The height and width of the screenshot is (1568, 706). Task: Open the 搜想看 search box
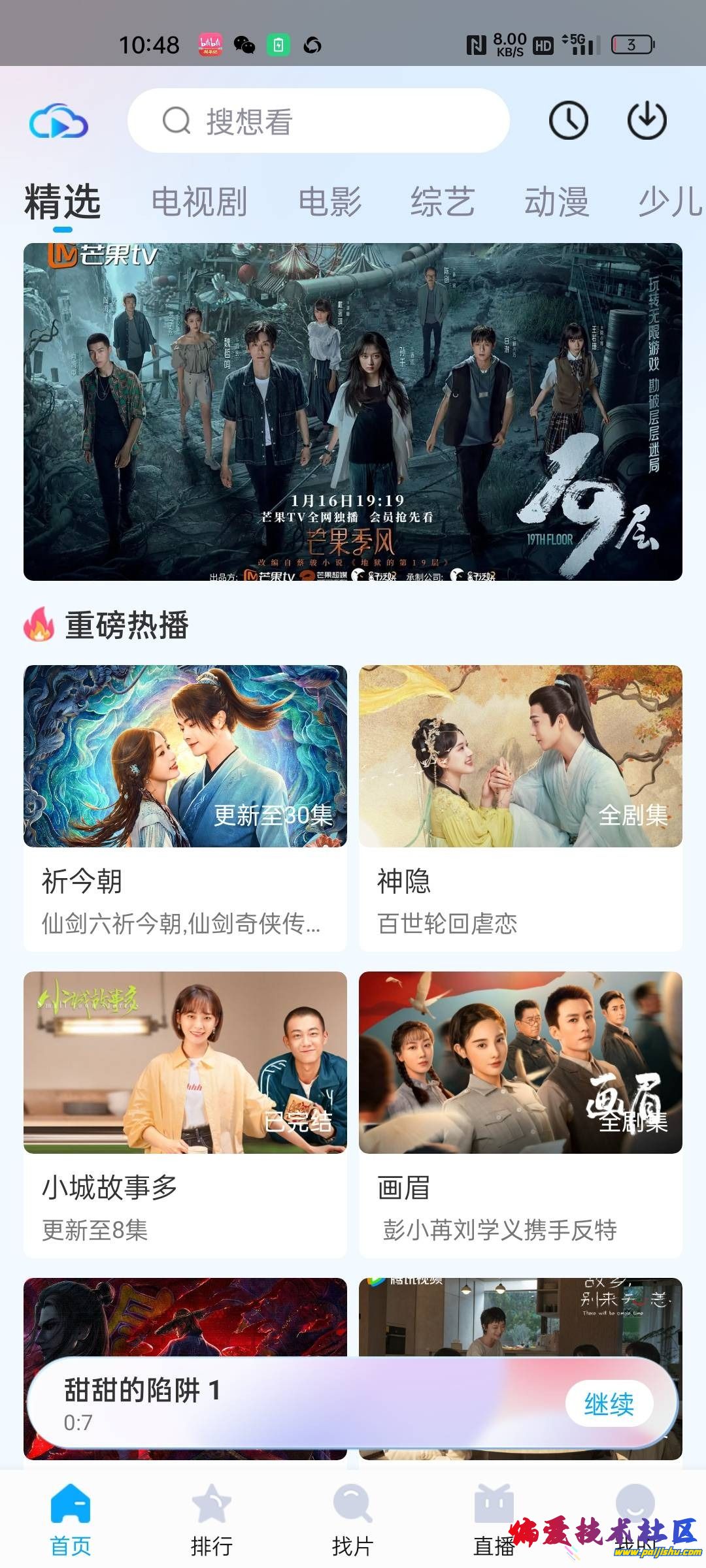click(x=318, y=121)
